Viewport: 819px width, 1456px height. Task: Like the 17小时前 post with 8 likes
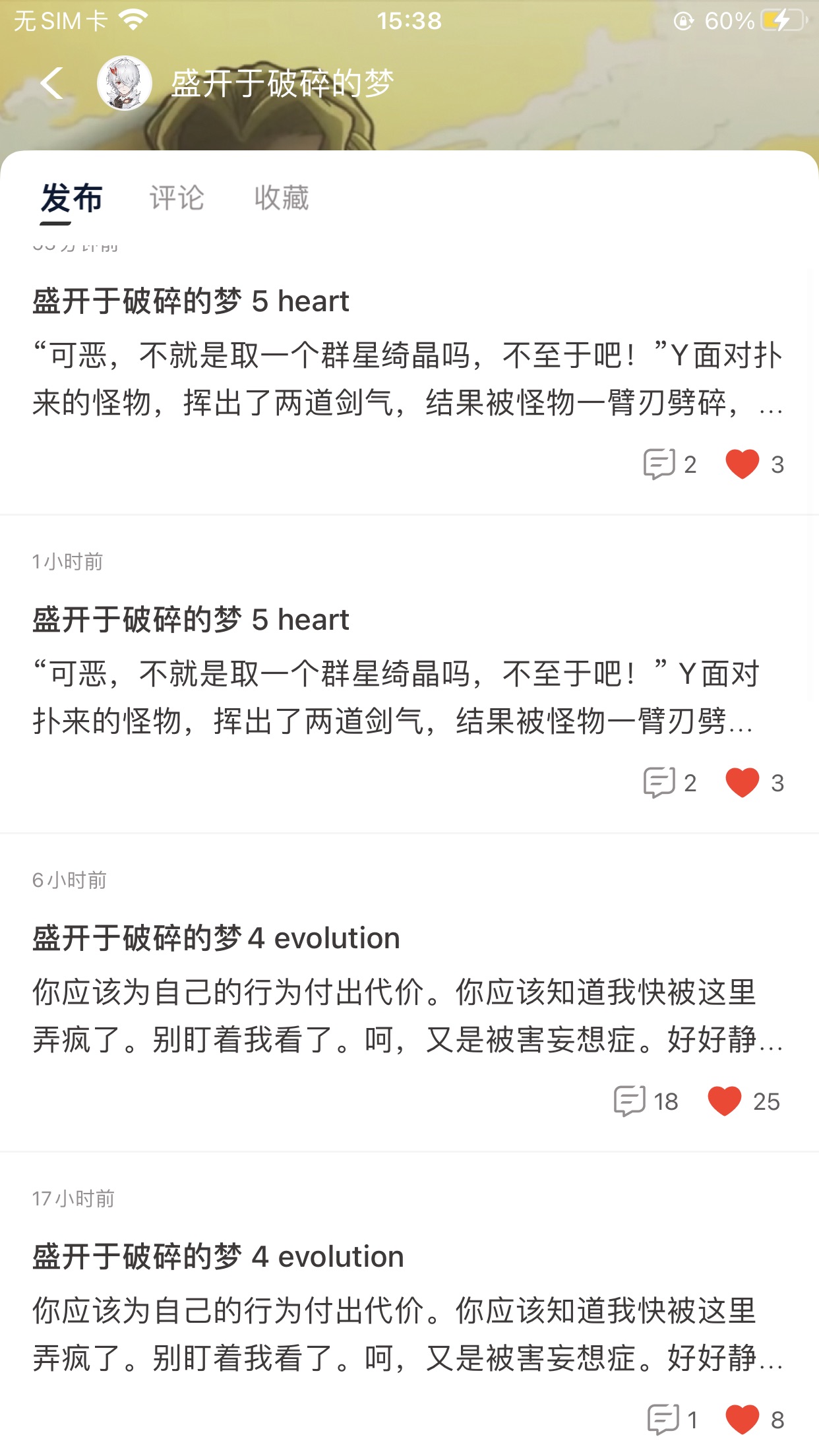click(743, 1420)
